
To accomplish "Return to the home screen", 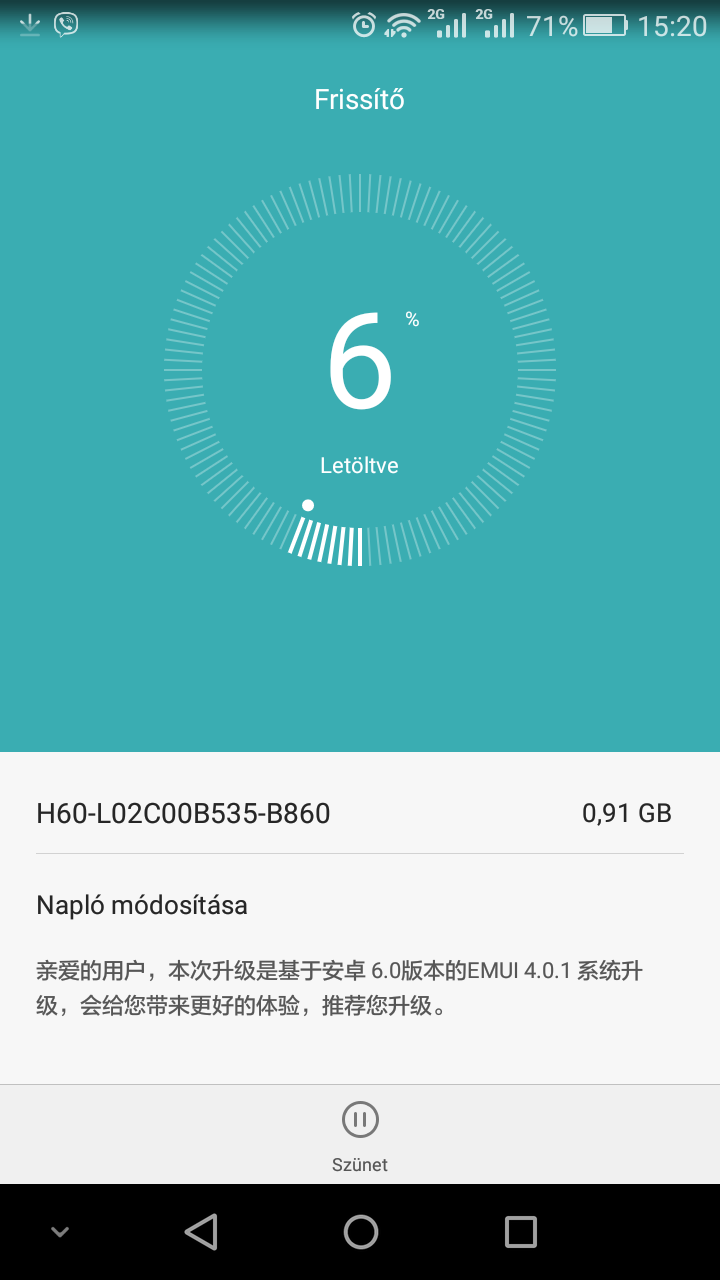I will point(361,1231).
